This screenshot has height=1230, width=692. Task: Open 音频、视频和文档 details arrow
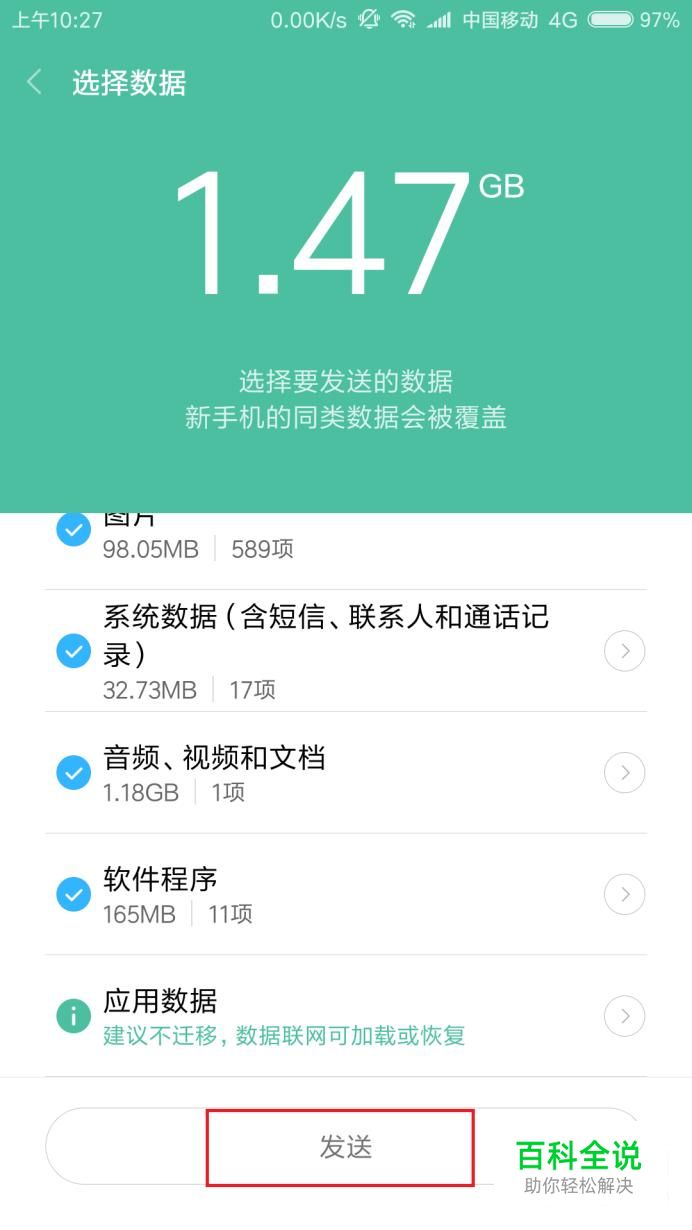625,773
